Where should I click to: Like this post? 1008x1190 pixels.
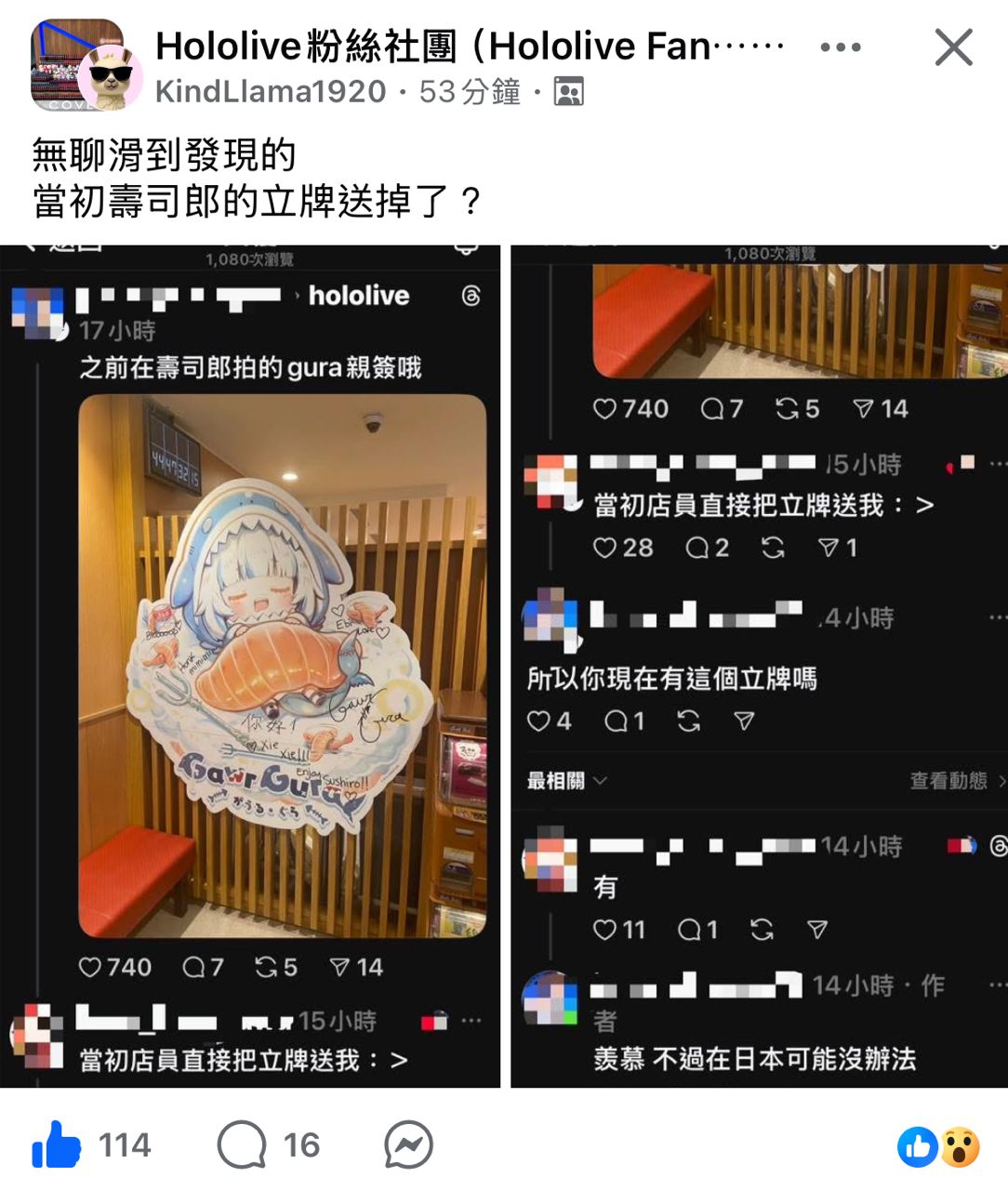point(57,1145)
